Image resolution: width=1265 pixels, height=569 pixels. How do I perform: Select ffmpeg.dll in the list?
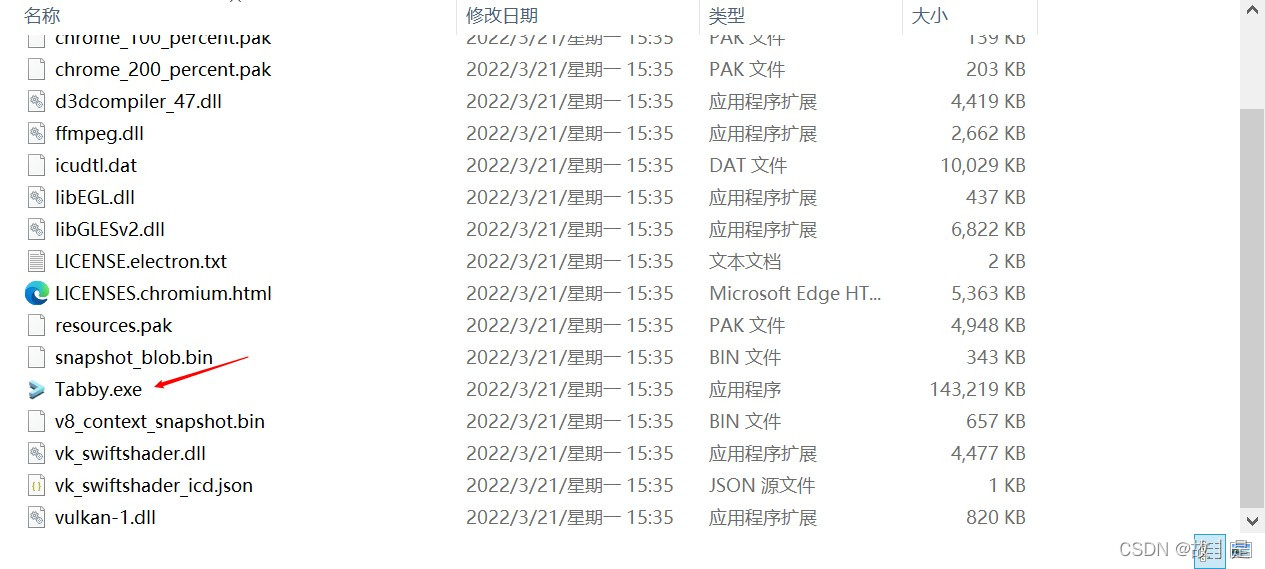(99, 133)
